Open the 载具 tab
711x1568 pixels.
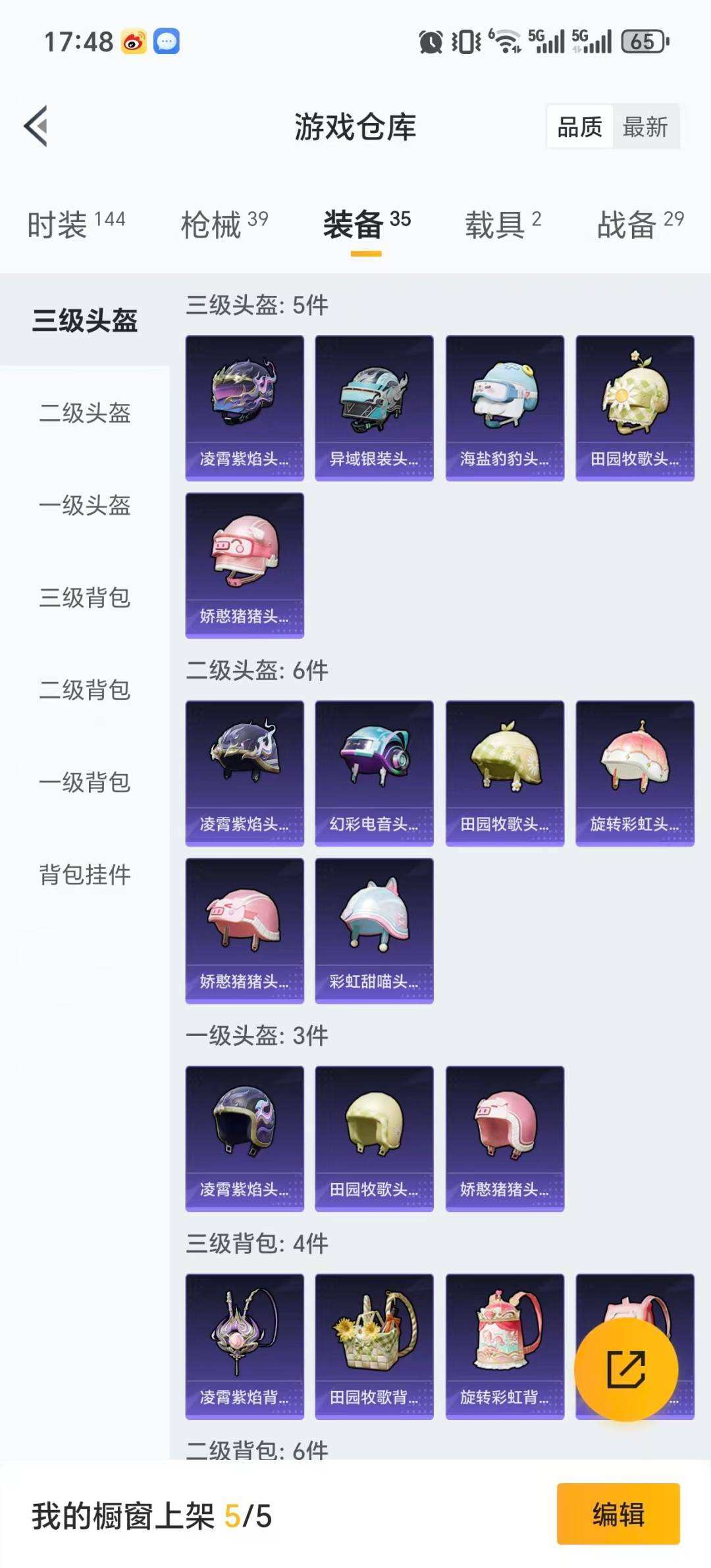tap(503, 224)
